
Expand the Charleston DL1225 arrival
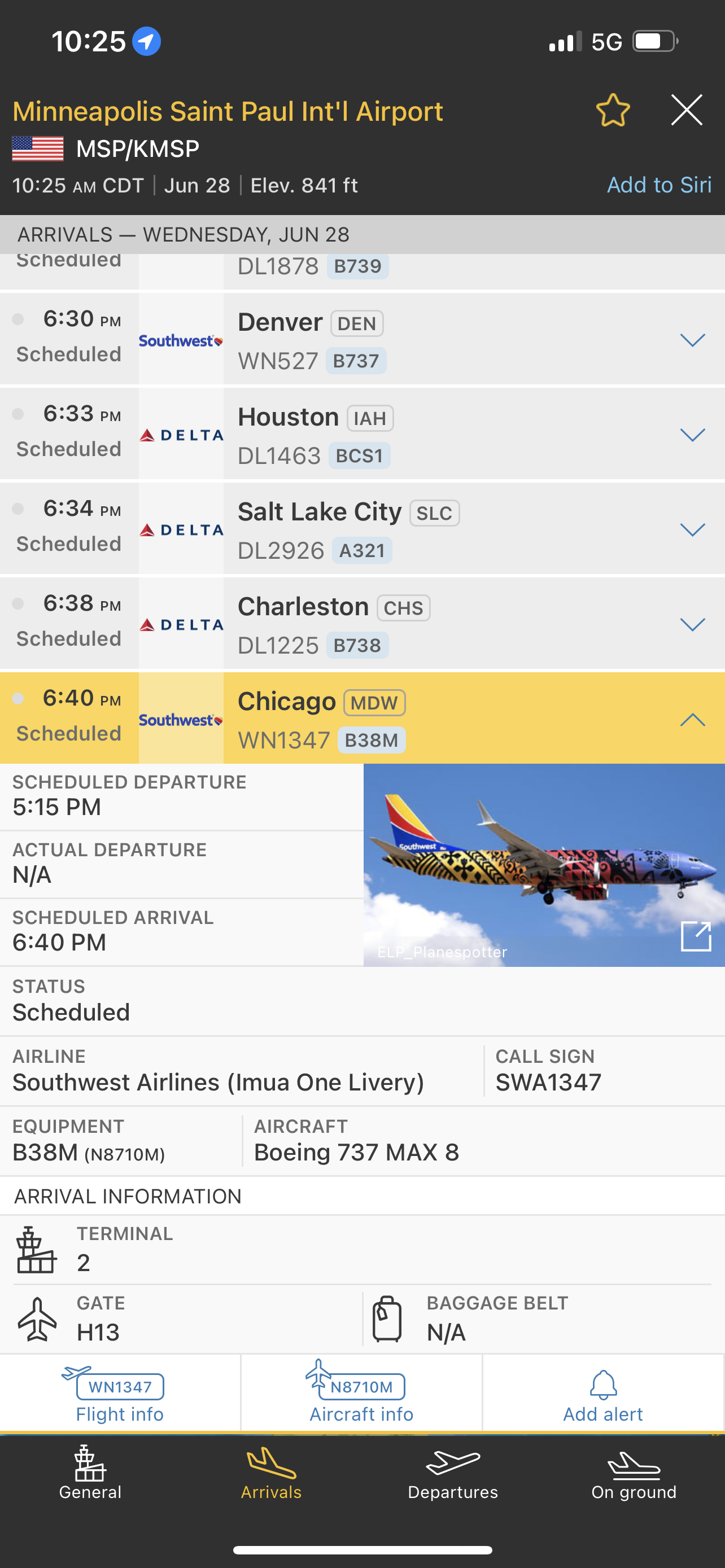click(x=692, y=625)
